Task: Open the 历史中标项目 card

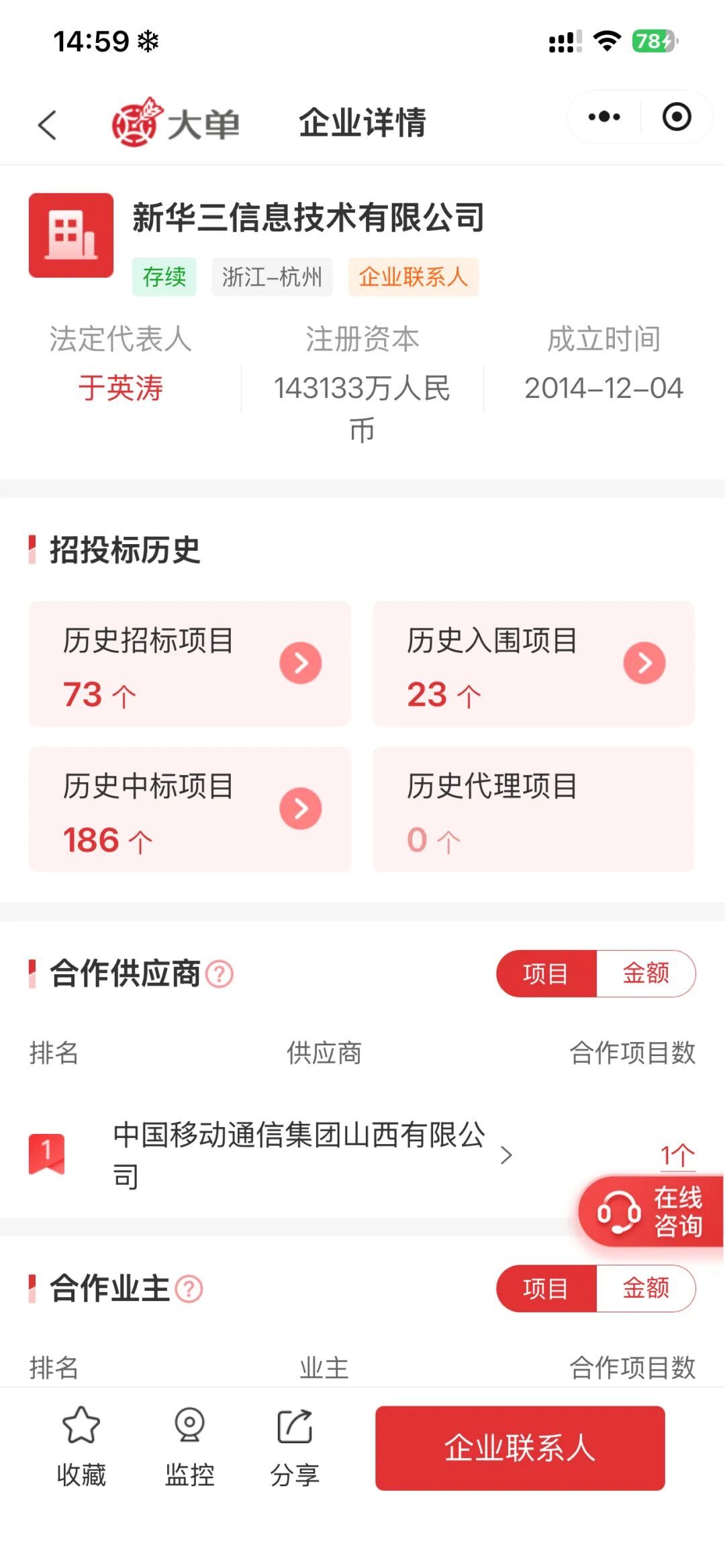Action: 190,809
